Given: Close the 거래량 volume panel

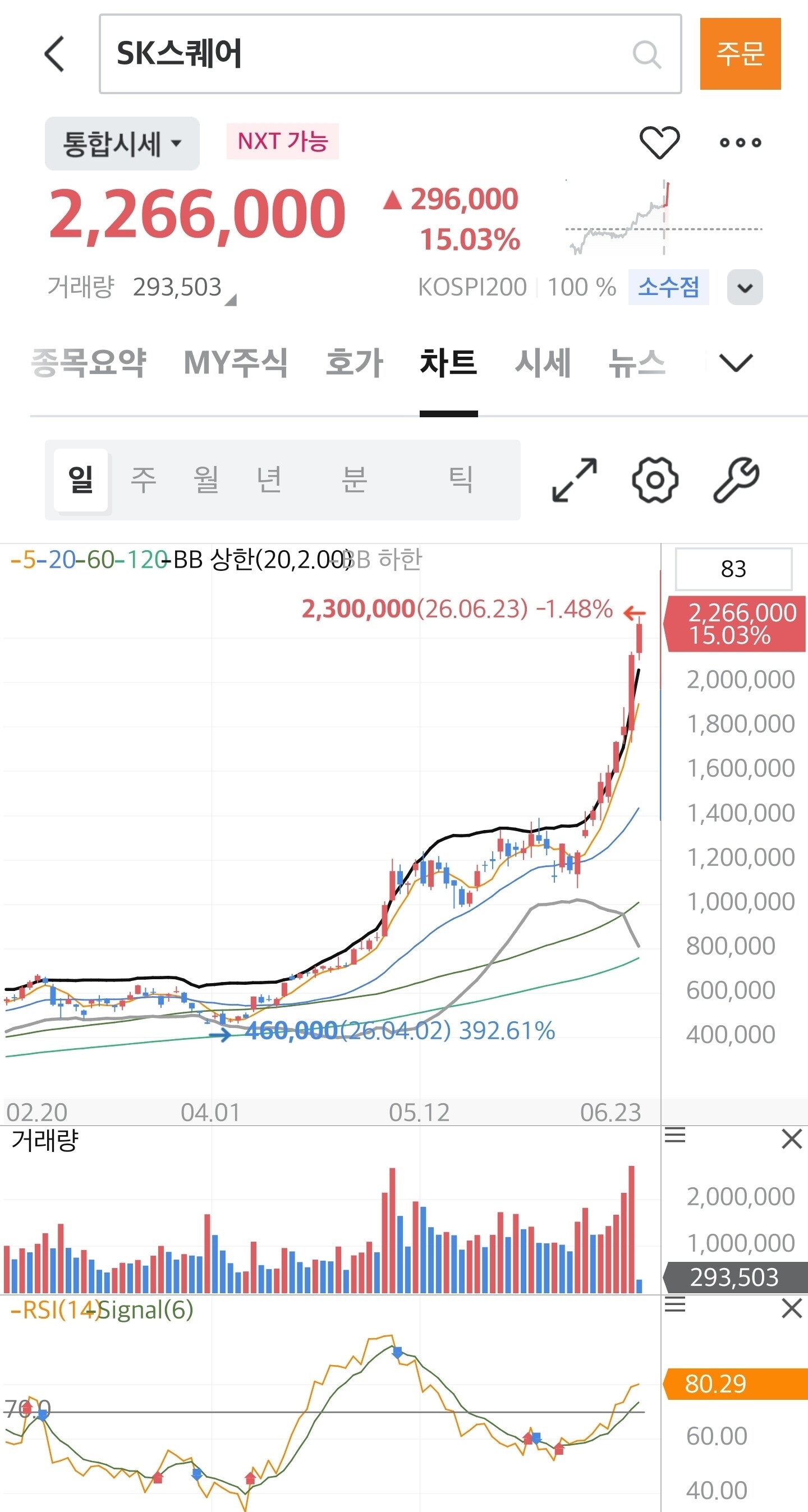Looking at the screenshot, I should tap(792, 1138).
